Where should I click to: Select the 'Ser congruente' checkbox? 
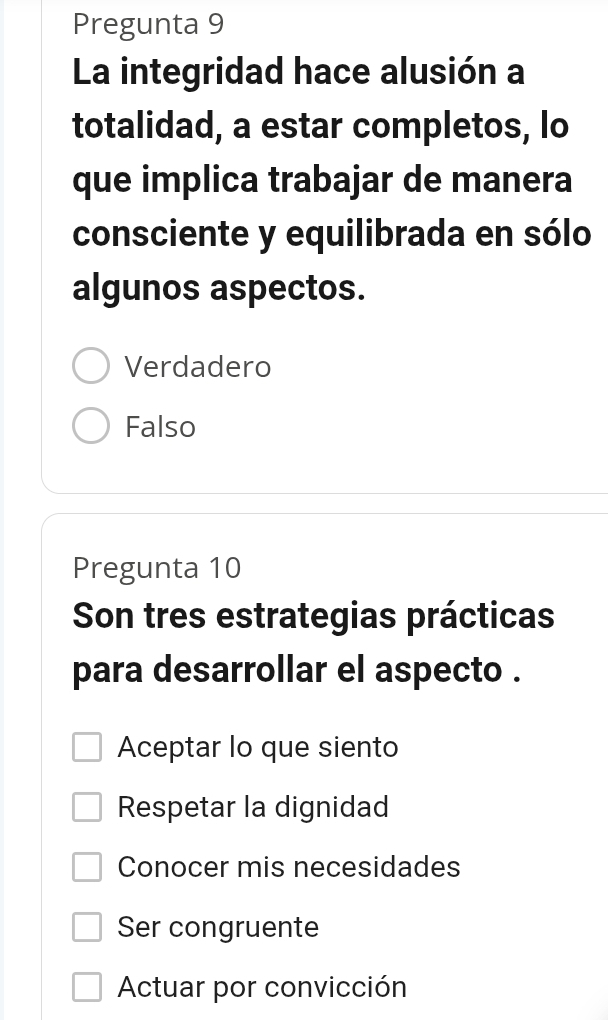point(87,927)
